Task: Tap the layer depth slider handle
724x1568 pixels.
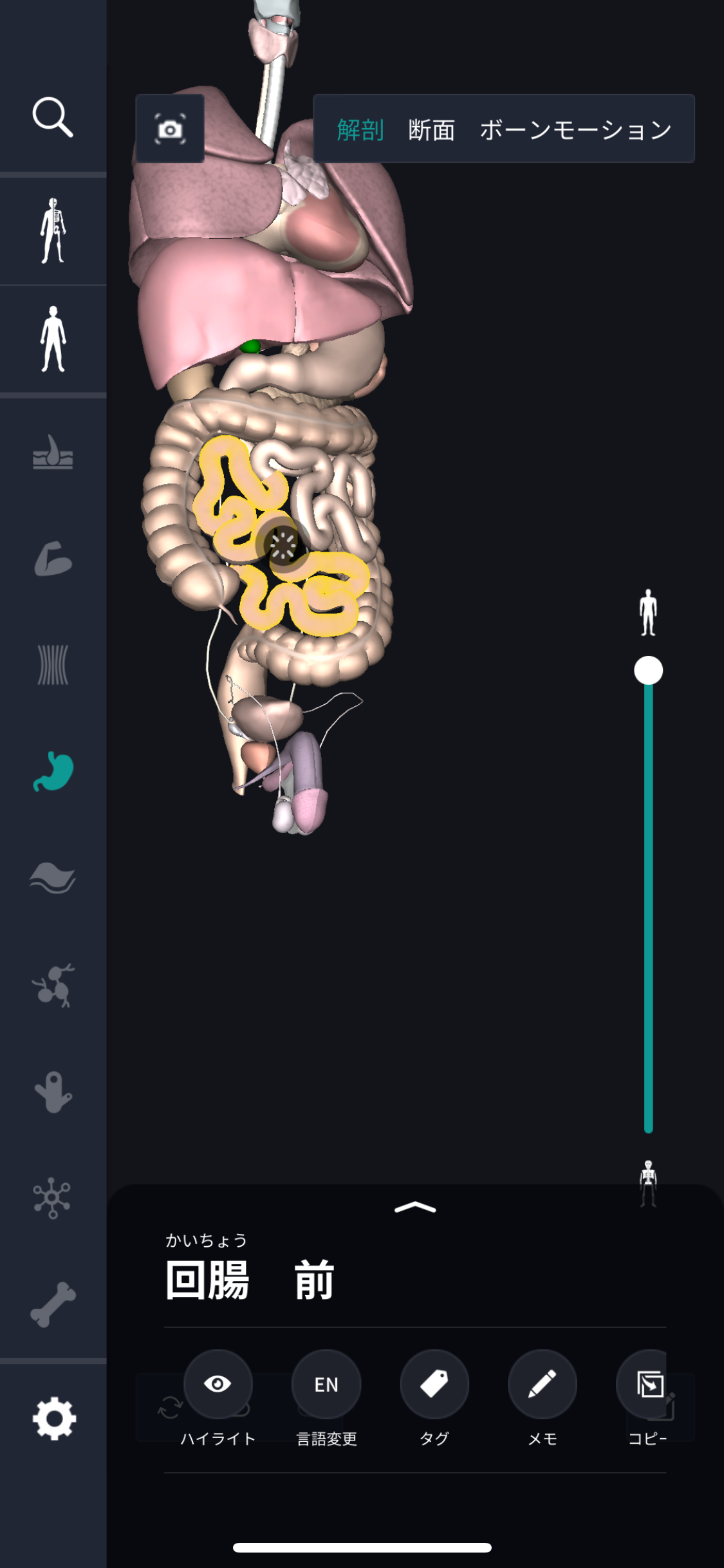Action: 648,671
